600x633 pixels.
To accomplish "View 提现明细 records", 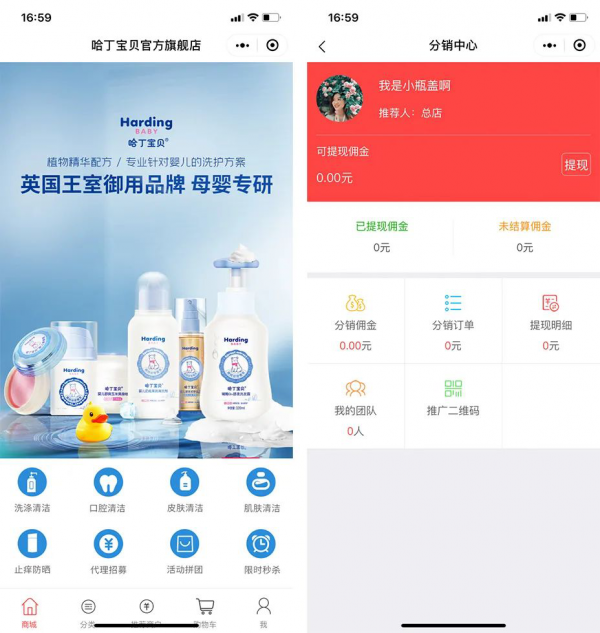I will pyautogui.click(x=550, y=320).
